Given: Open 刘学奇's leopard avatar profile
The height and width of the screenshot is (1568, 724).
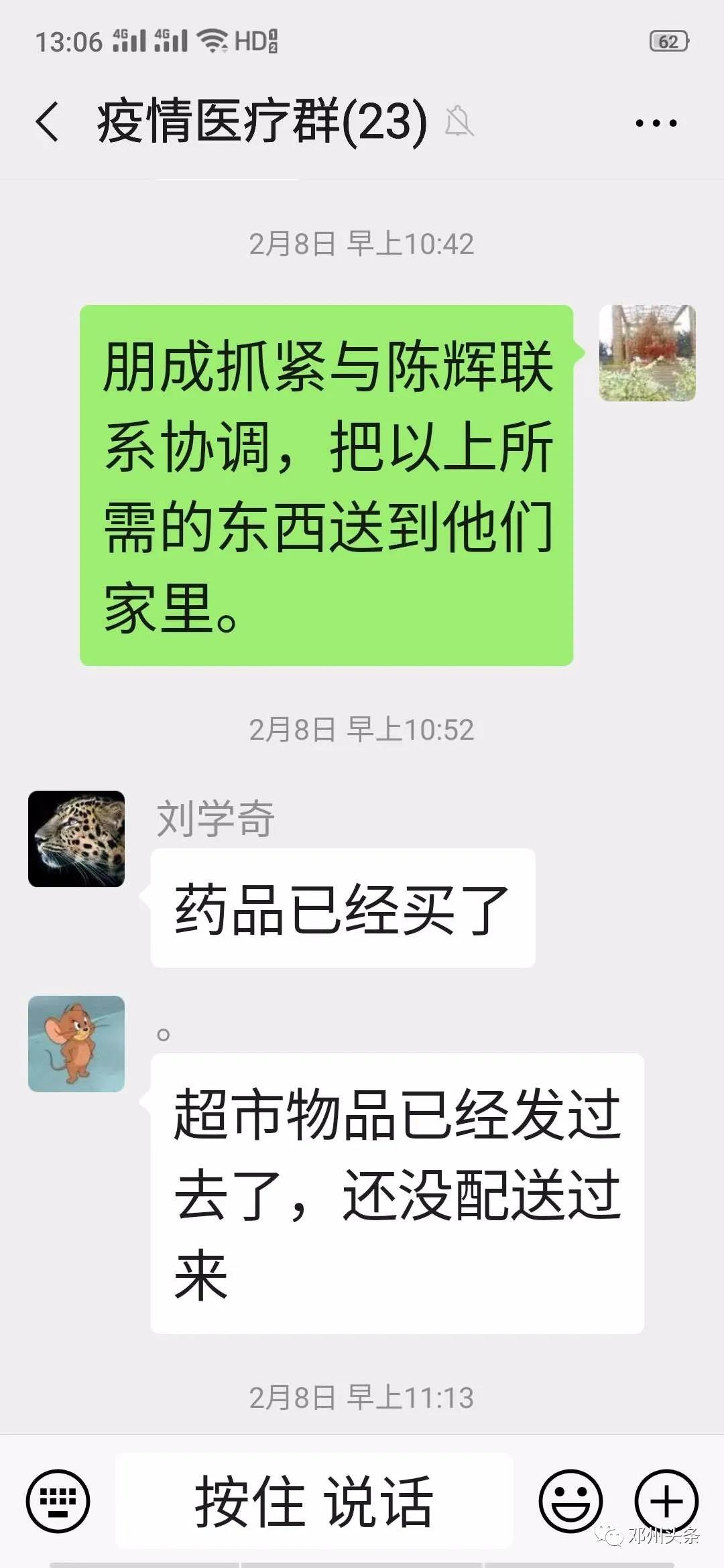Looking at the screenshot, I should click(x=76, y=839).
